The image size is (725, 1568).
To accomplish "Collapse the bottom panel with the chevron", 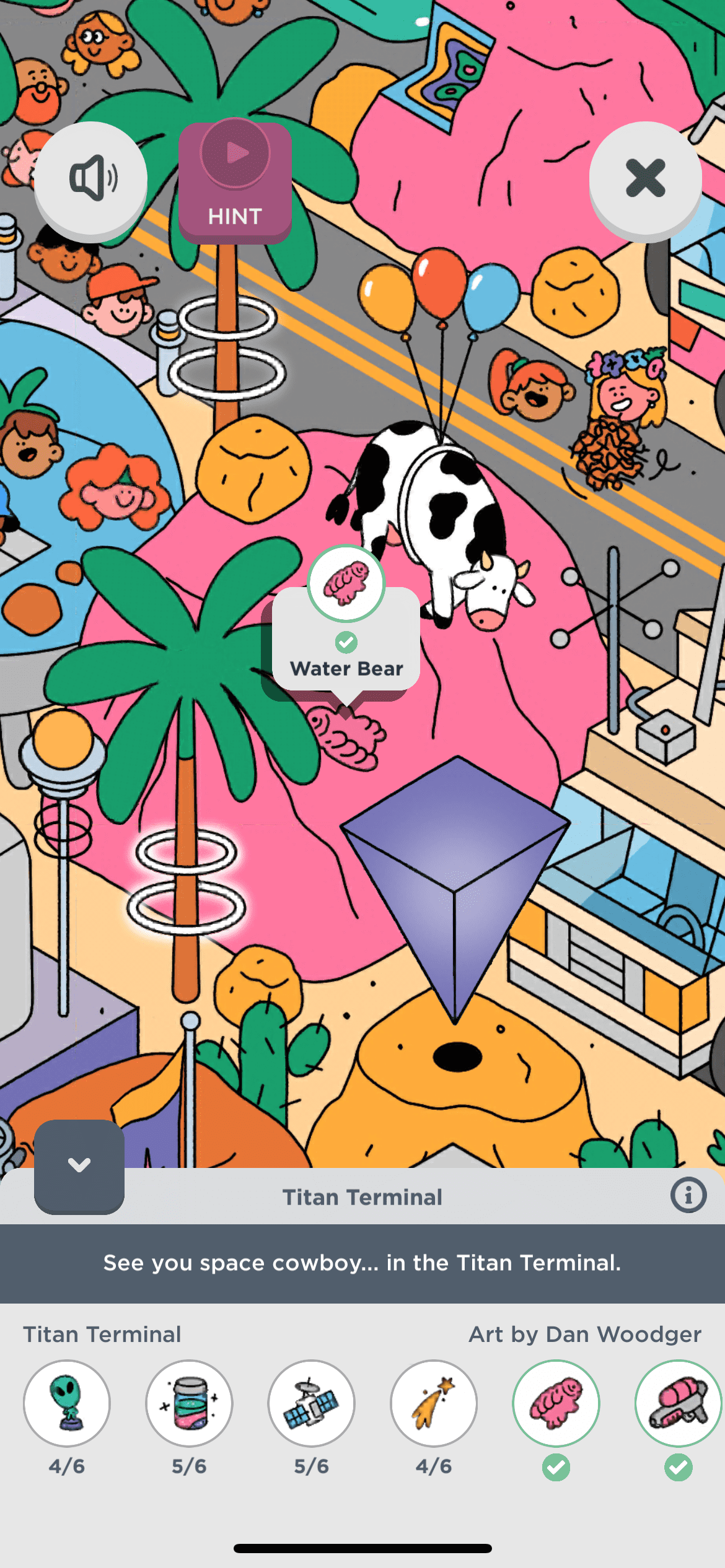I will point(79,1165).
